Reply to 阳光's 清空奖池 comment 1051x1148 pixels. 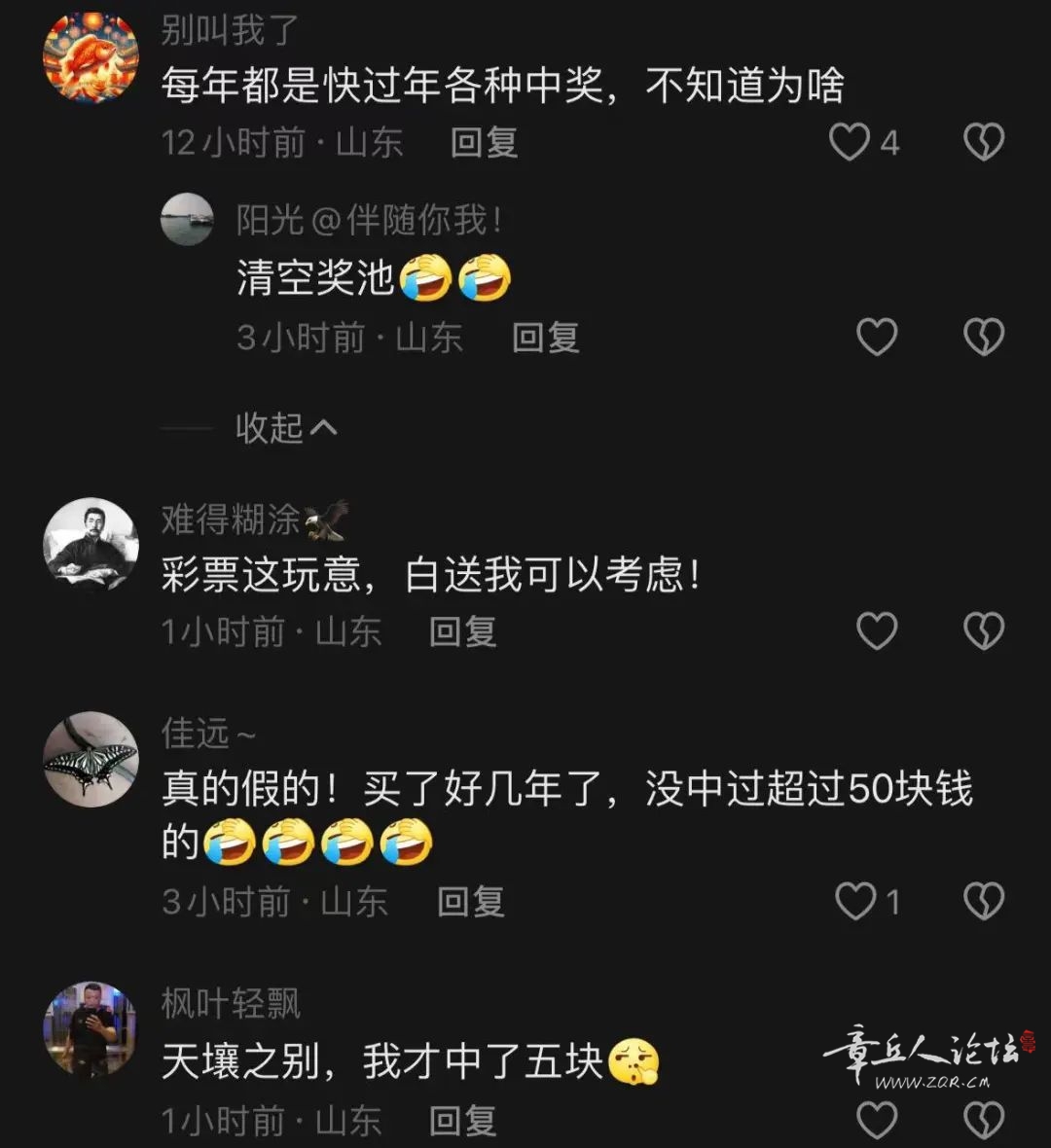545,338
